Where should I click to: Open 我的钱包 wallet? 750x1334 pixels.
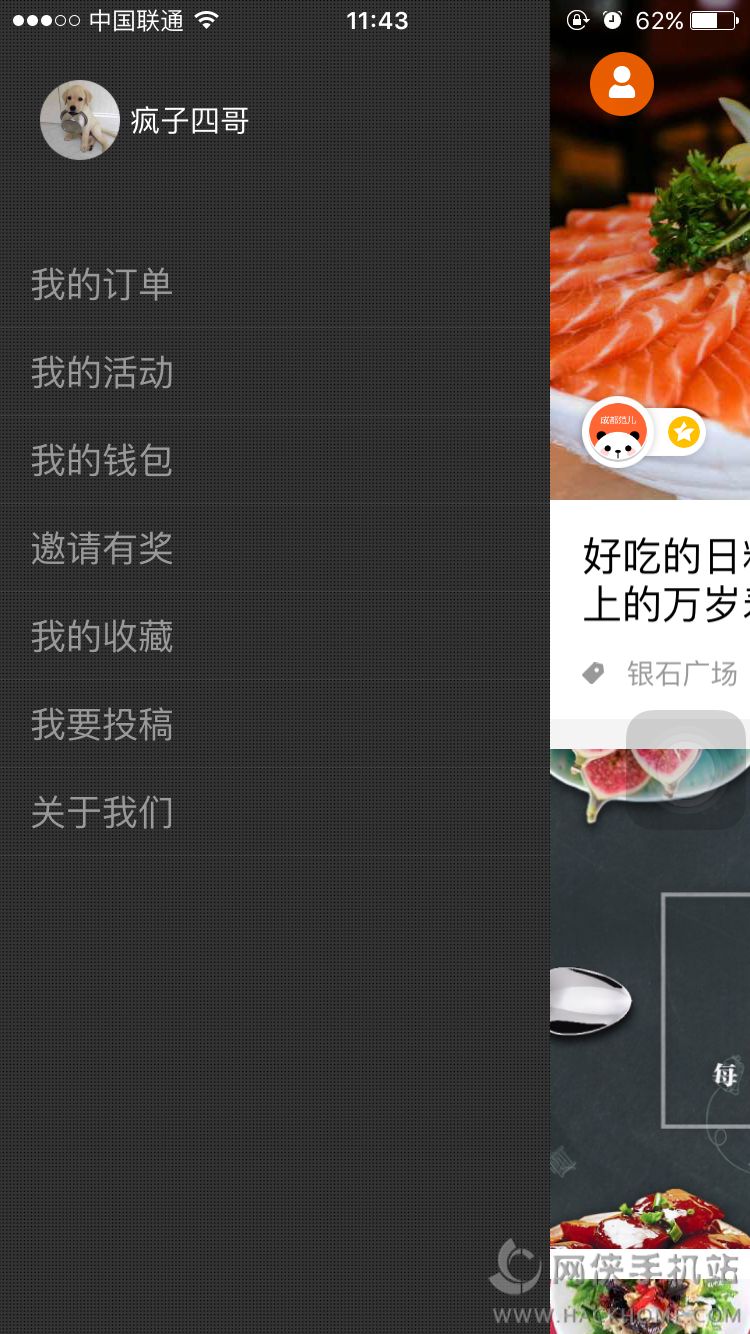(x=275, y=461)
